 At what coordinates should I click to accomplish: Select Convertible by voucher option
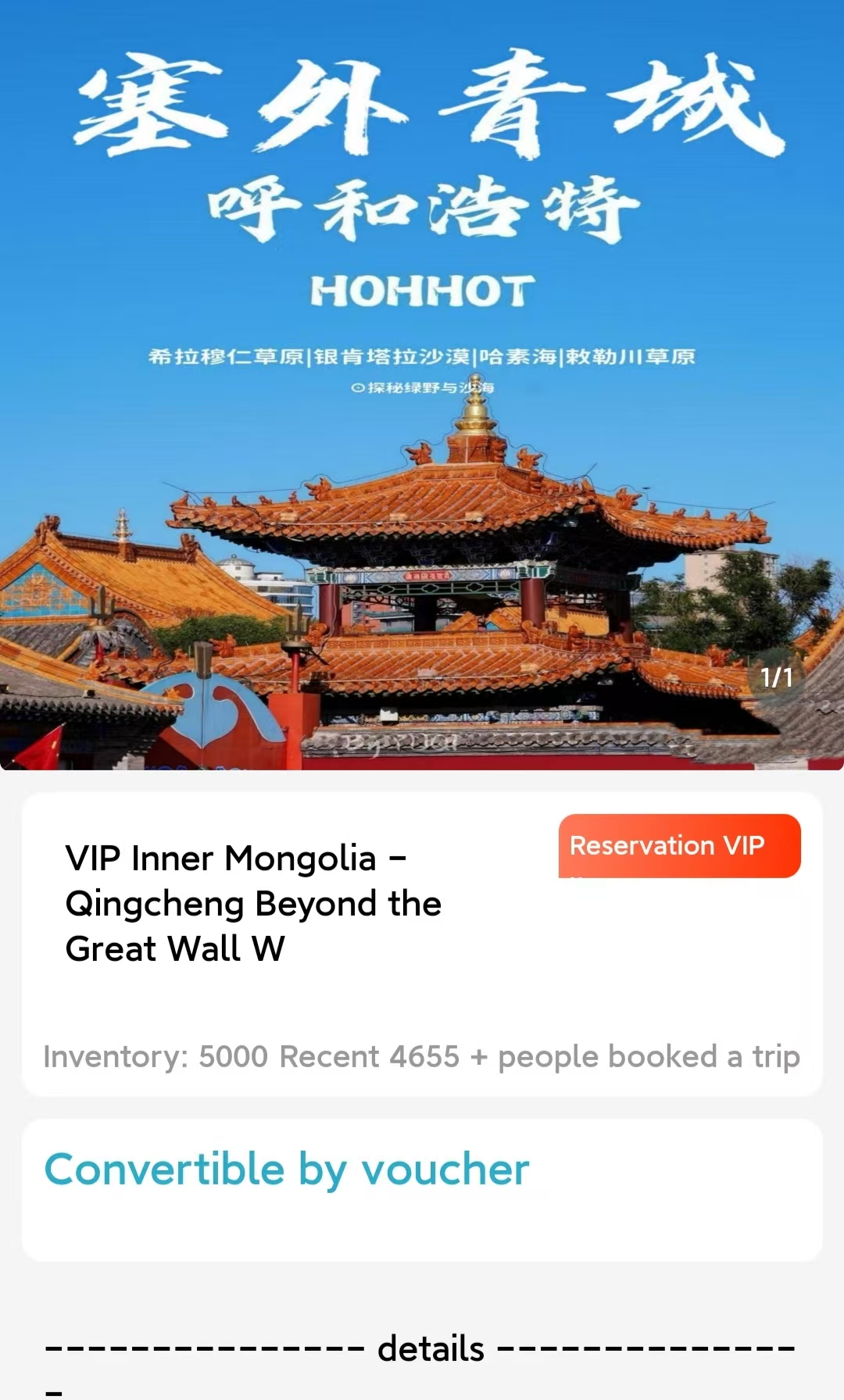(x=287, y=1170)
